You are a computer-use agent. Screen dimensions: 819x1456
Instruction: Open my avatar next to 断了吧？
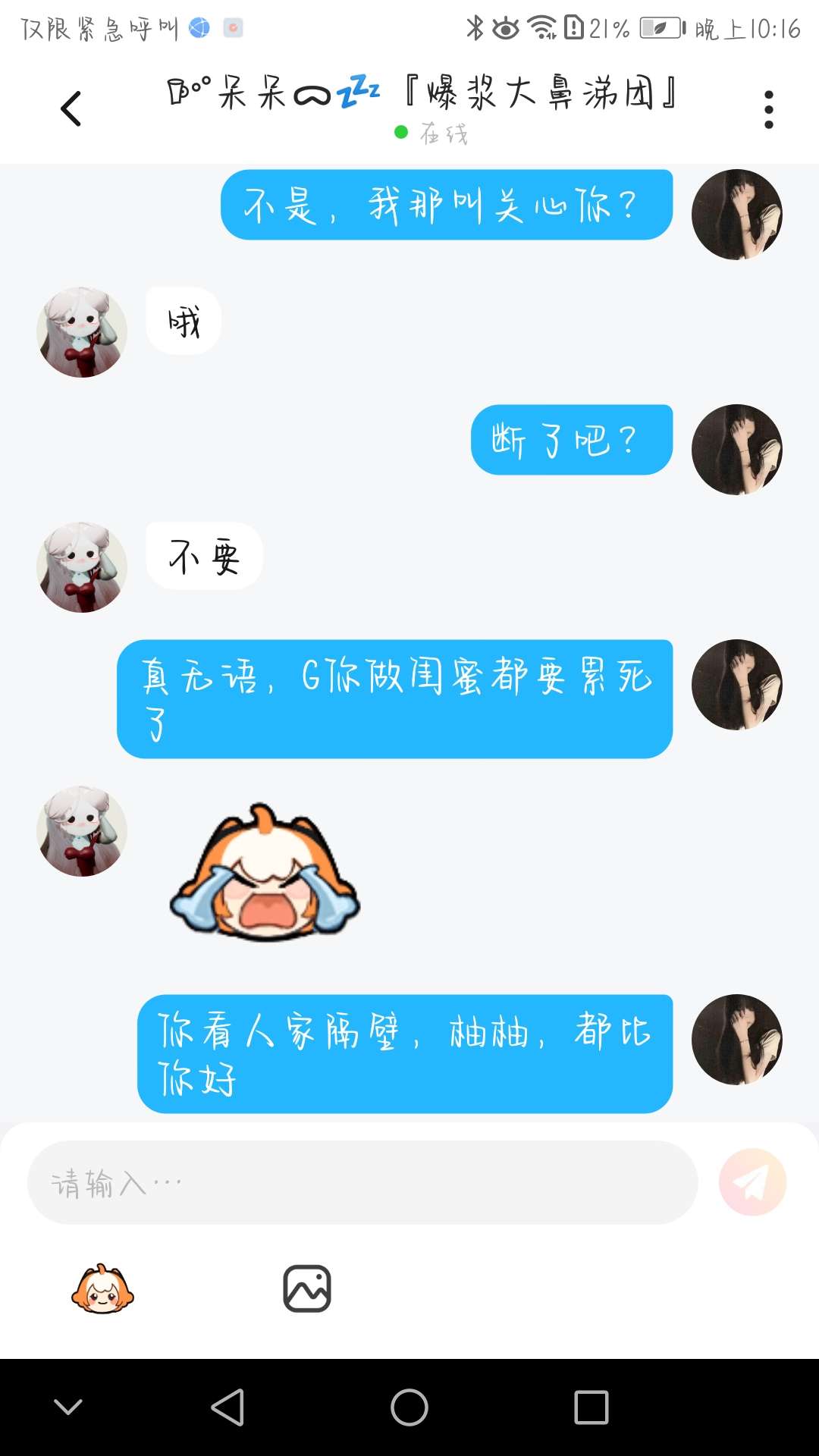click(x=736, y=450)
